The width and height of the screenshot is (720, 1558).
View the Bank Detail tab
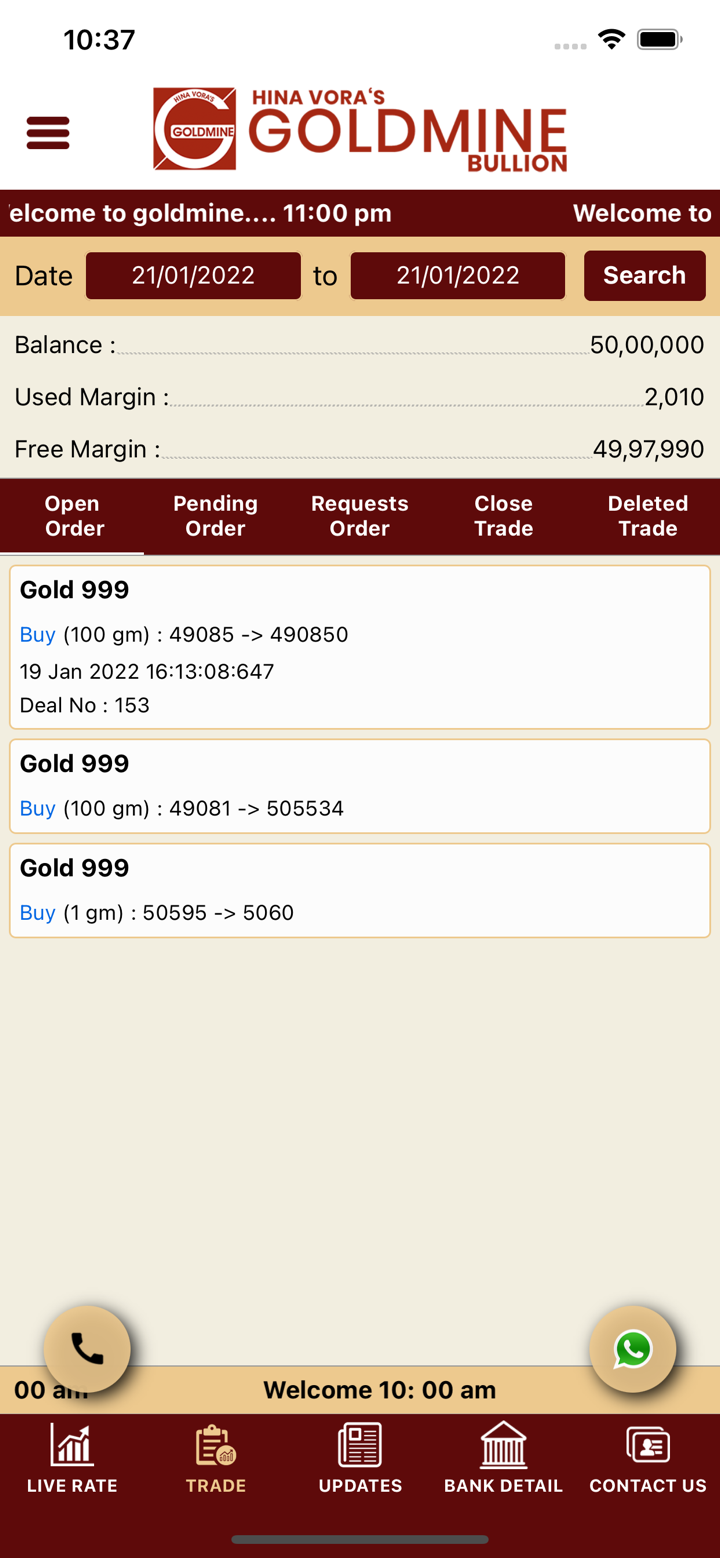pyautogui.click(x=503, y=1458)
